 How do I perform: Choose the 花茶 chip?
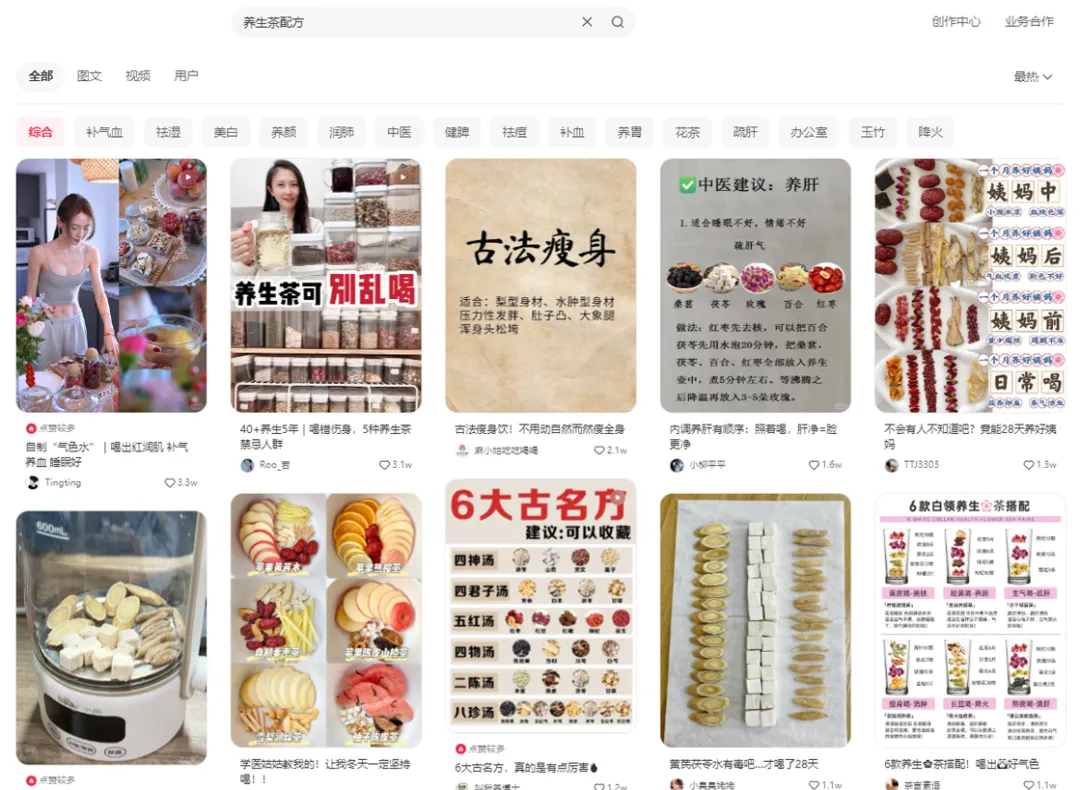tap(687, 132)
